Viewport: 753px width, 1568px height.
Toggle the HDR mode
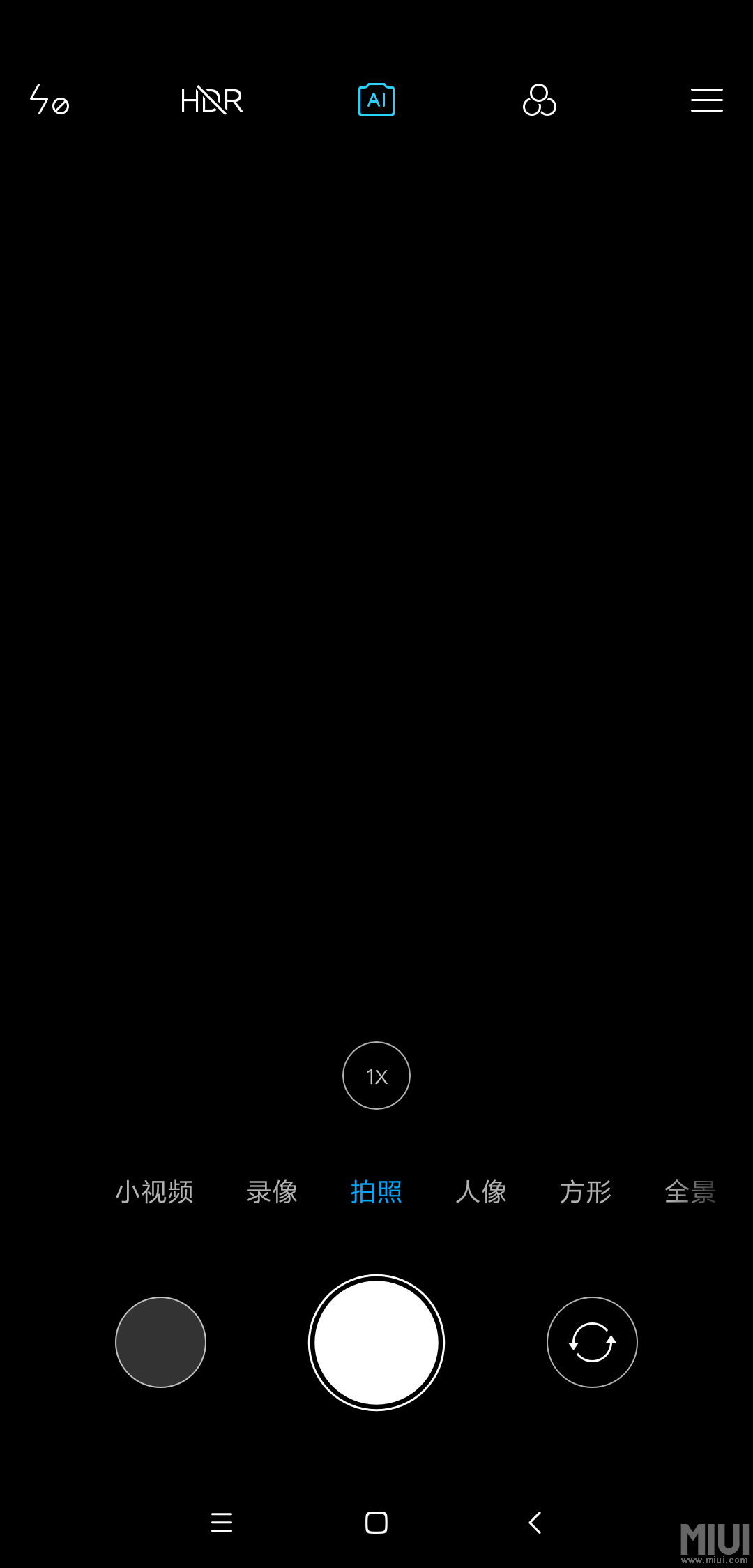211,100
